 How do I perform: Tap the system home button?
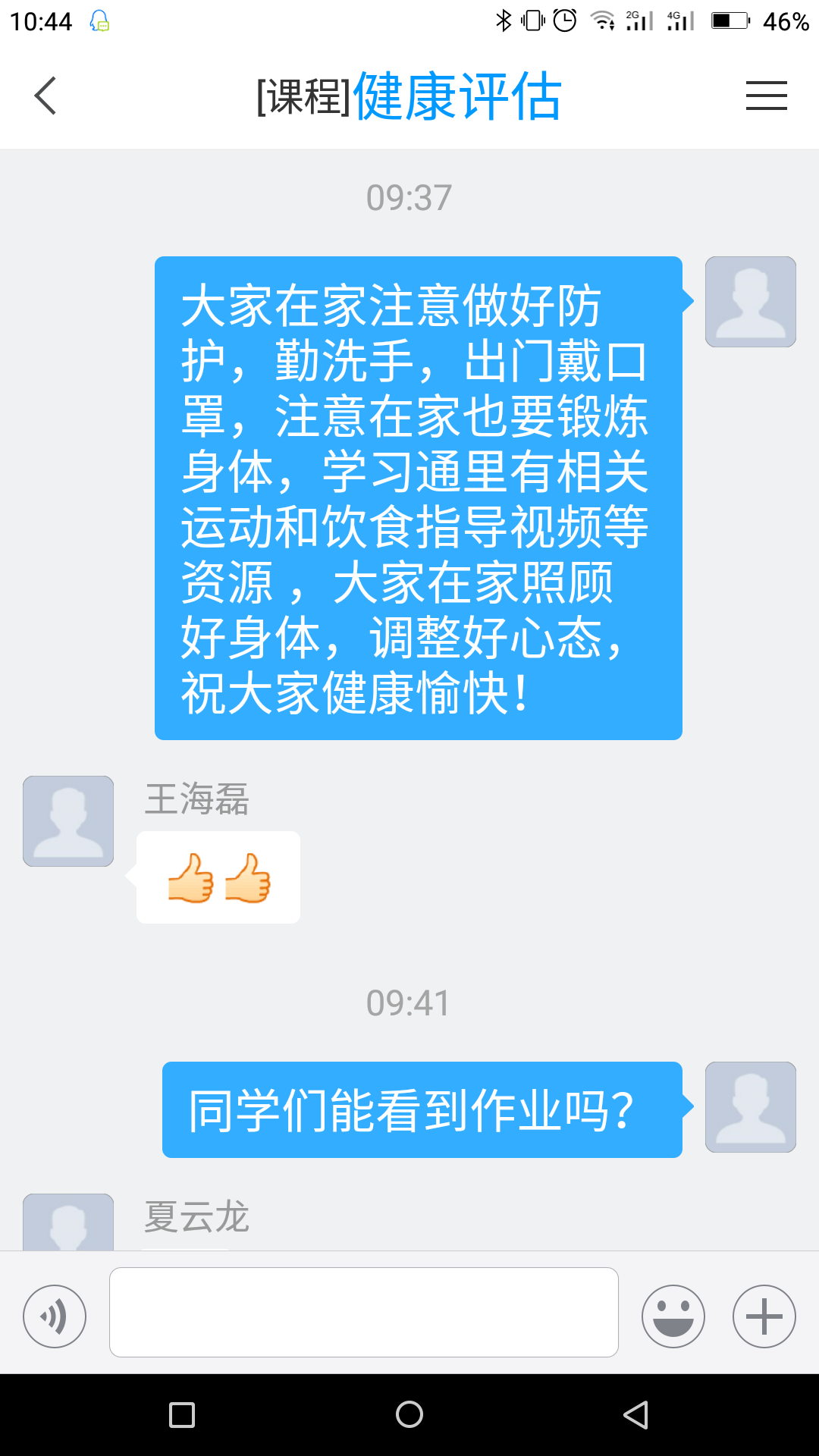(x=409, y=1414)
